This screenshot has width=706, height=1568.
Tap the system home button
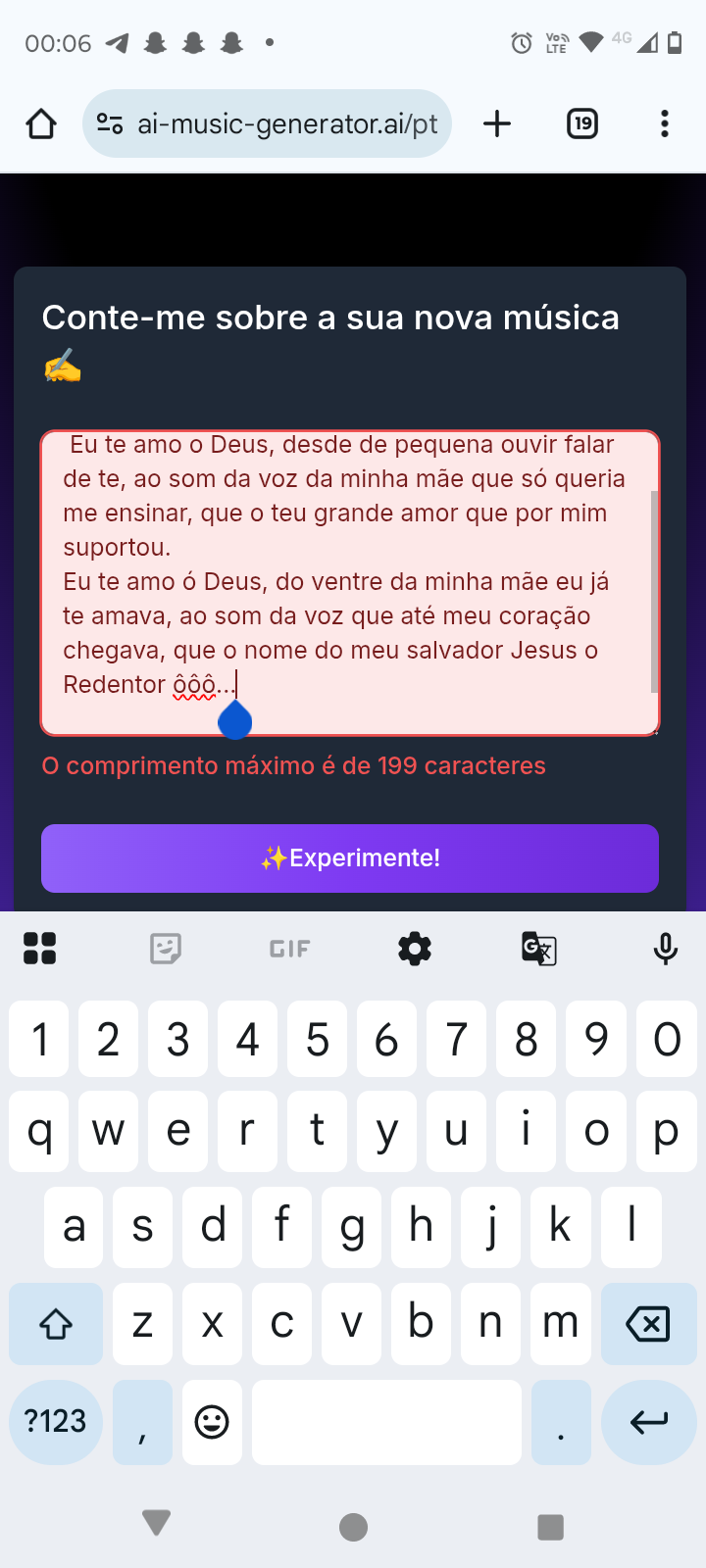[353, 1526]
